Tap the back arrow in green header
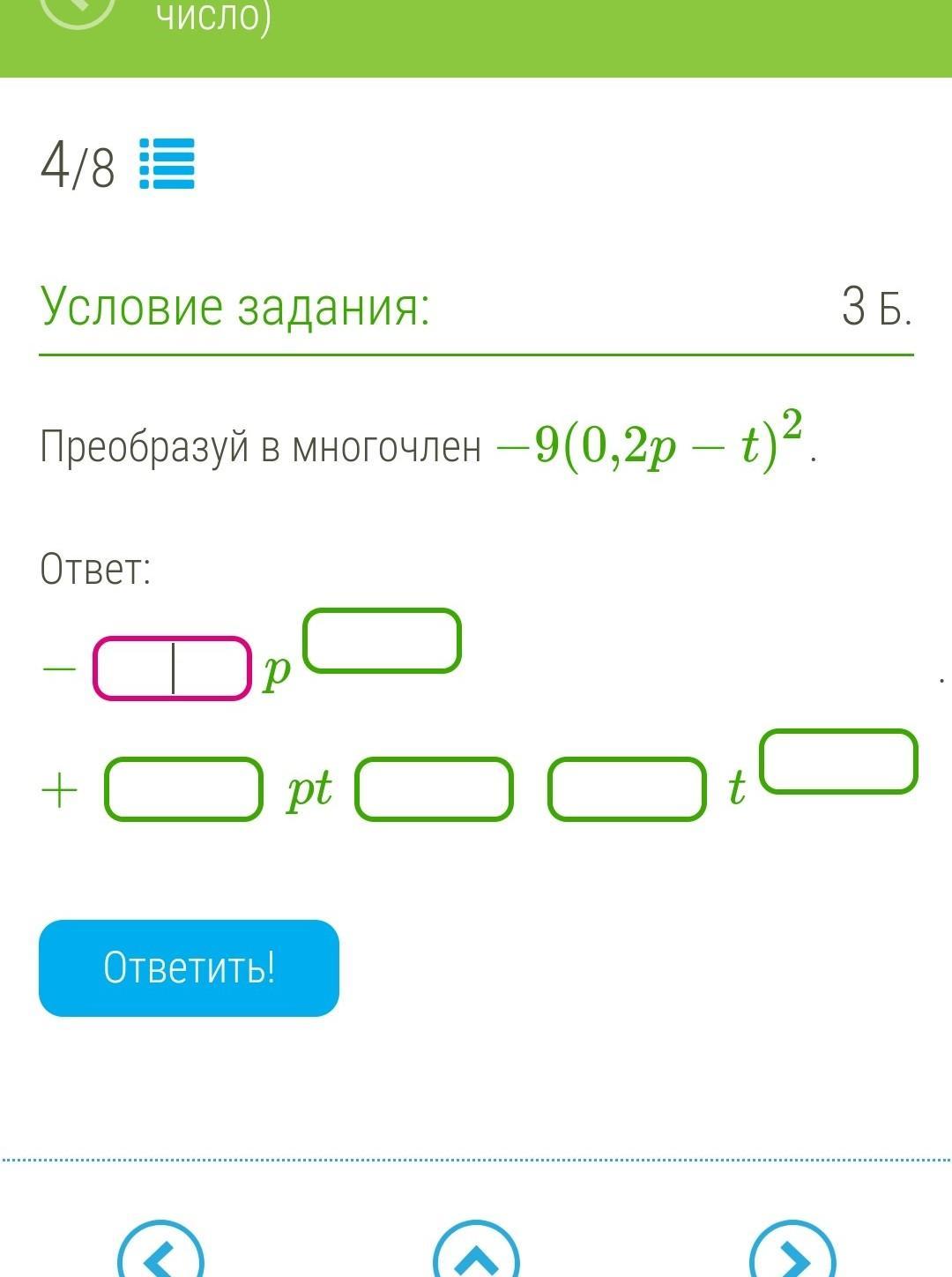The width and height of the screenshot is (952, 1277). (78, 9)
